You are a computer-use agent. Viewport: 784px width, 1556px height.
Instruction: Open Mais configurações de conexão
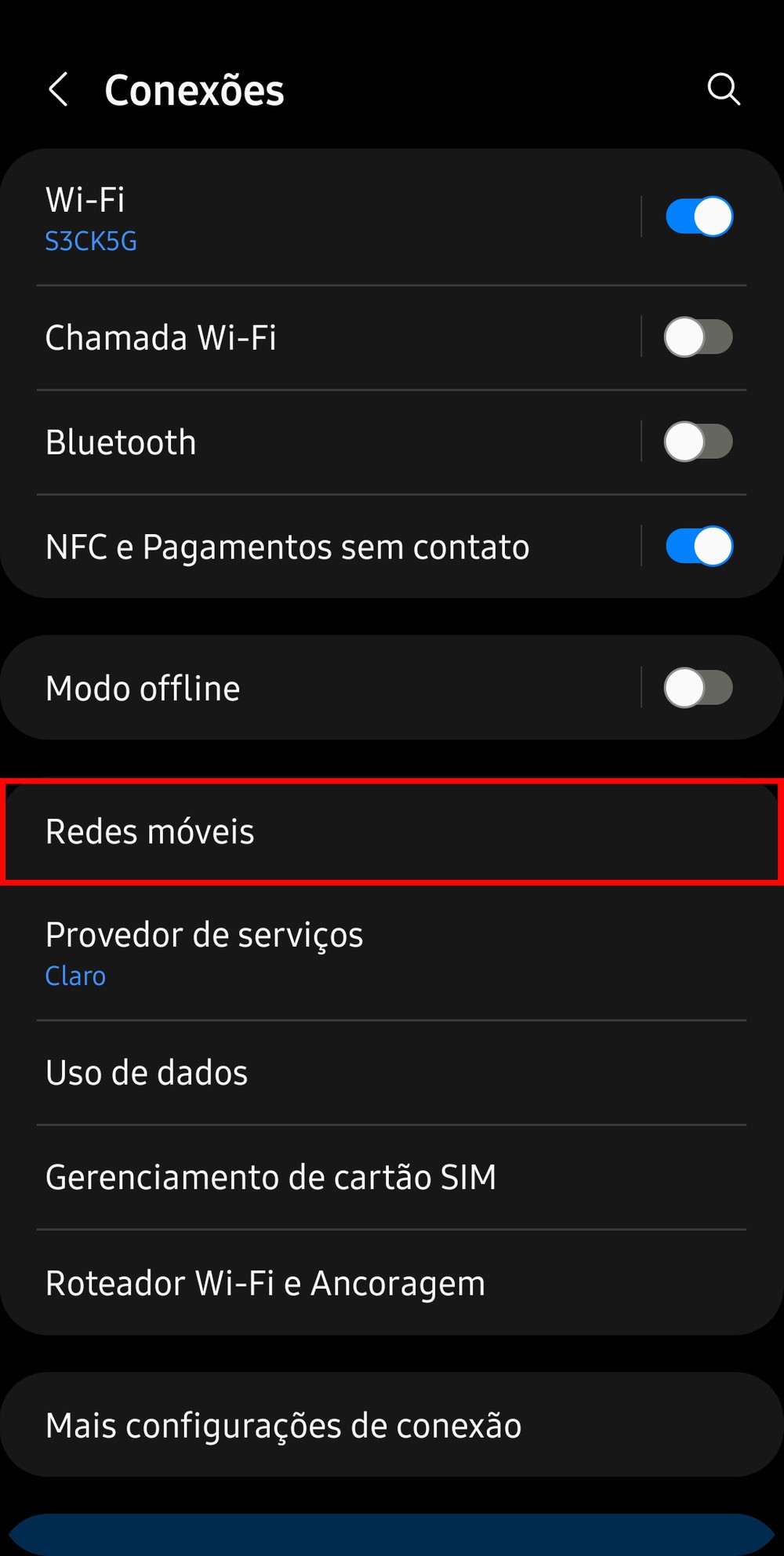point(392,1425)
